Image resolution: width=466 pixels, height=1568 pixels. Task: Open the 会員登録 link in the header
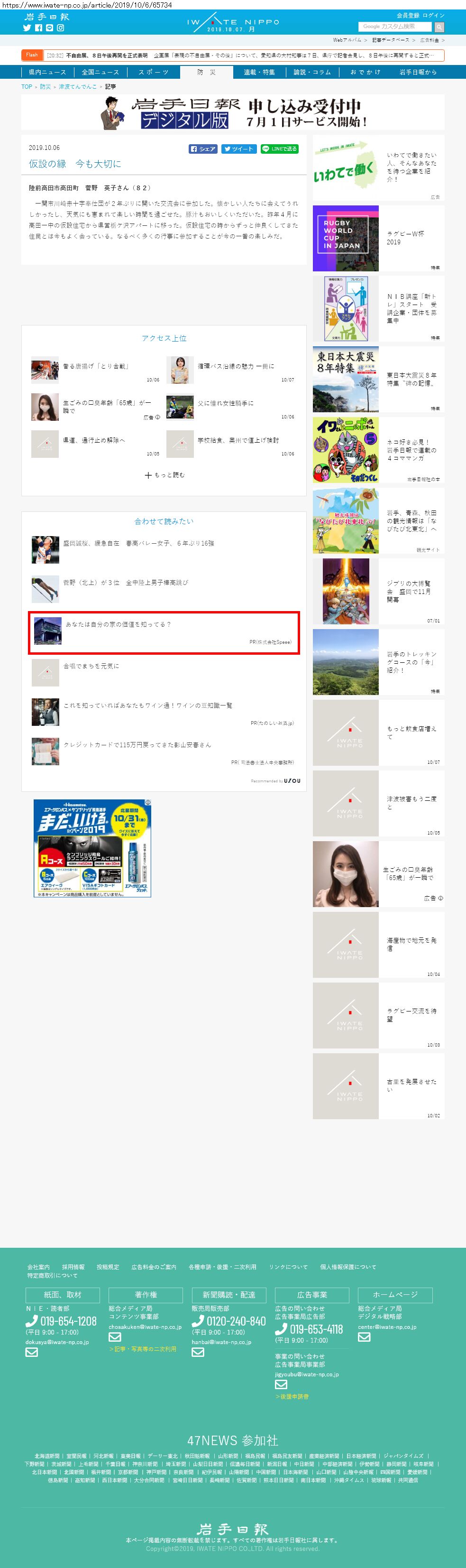pyautogui.click(x=407, y=15)
